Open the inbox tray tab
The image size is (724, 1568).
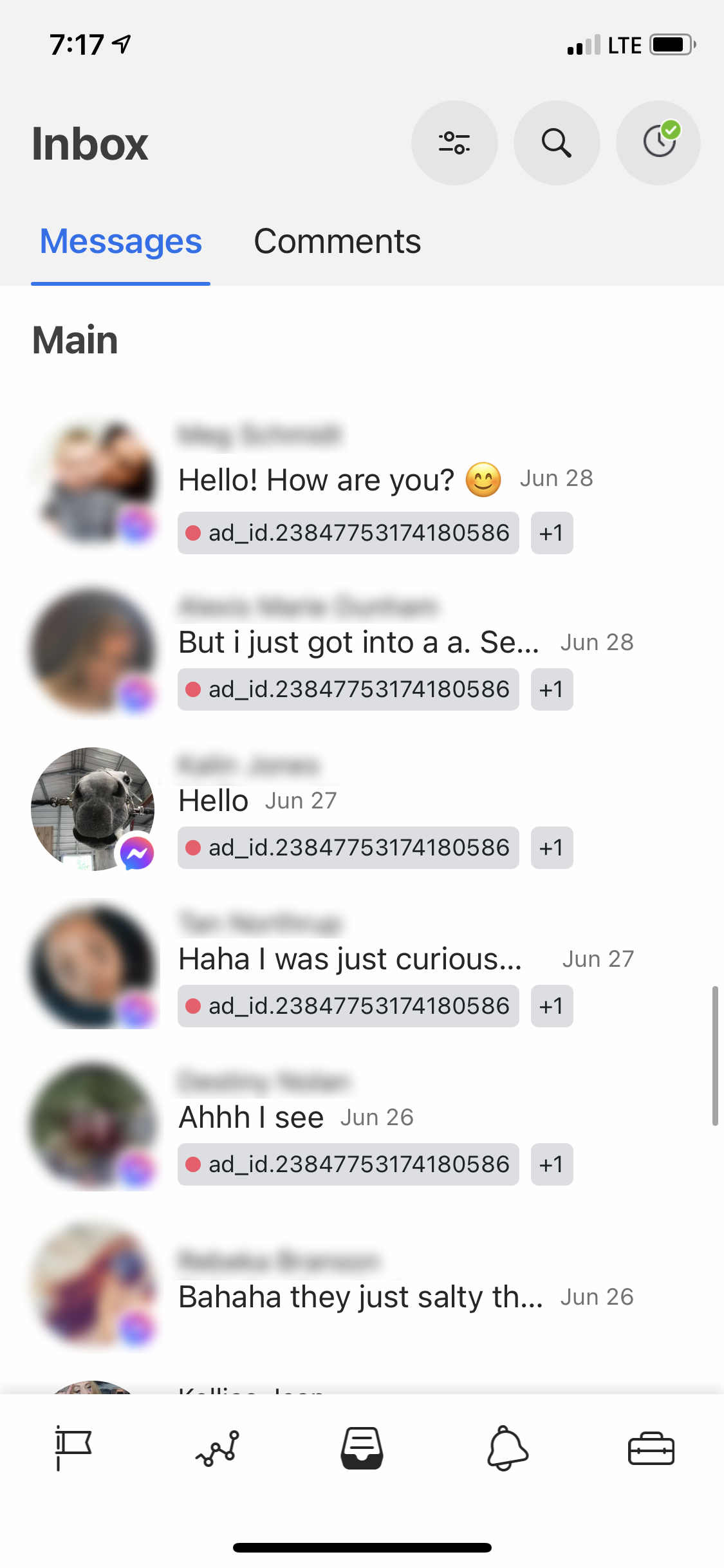(x=362, y=1448)
